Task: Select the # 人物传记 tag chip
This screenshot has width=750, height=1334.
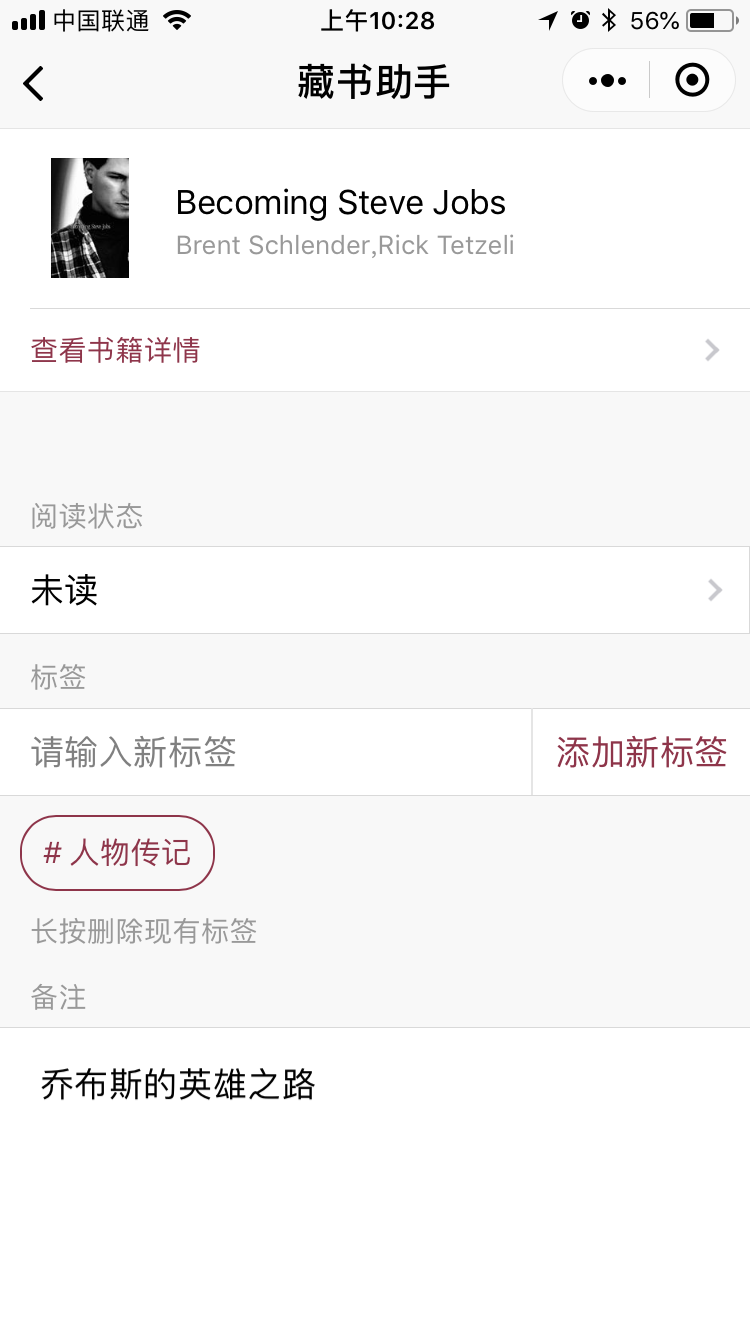Action: click(x=117, y=853)
